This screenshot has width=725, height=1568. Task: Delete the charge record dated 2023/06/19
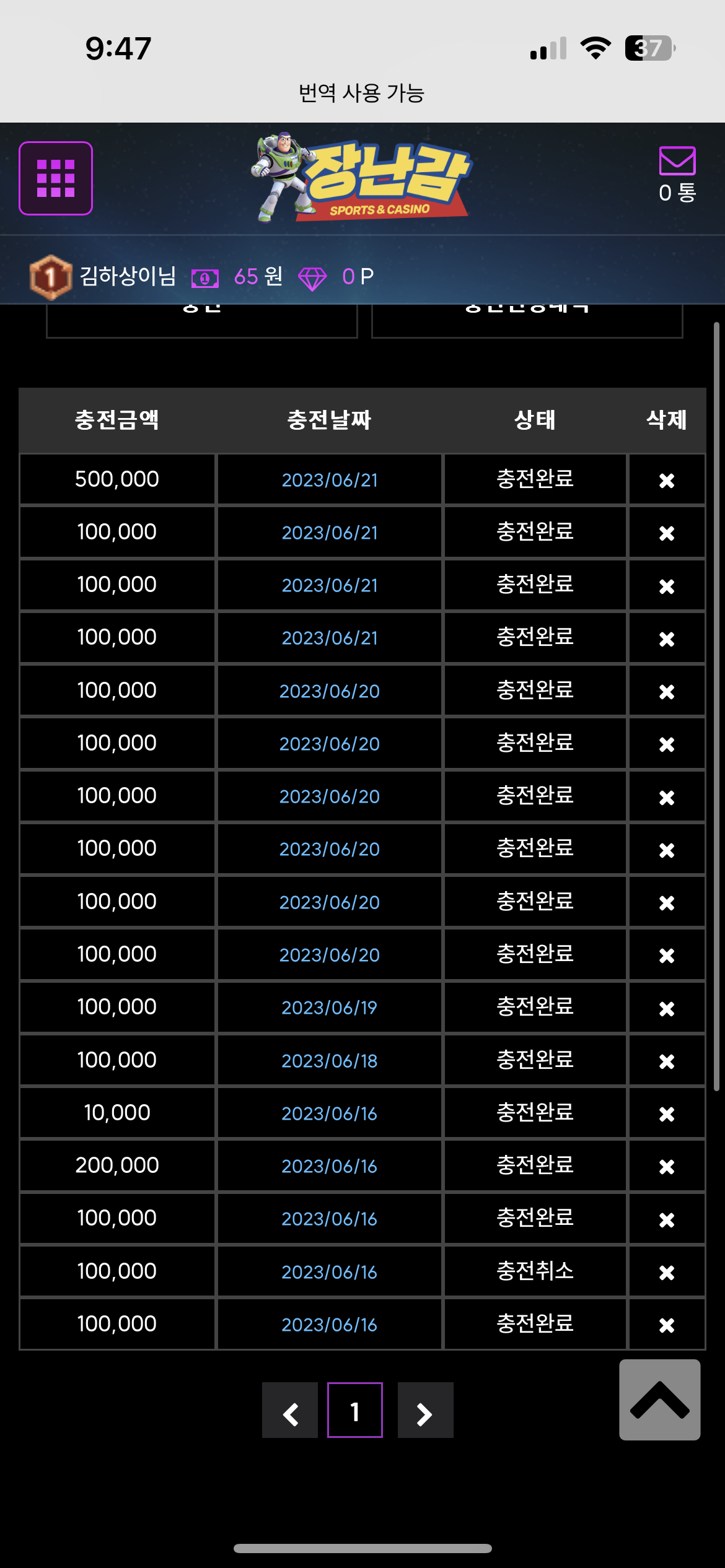coord(666,1009)
